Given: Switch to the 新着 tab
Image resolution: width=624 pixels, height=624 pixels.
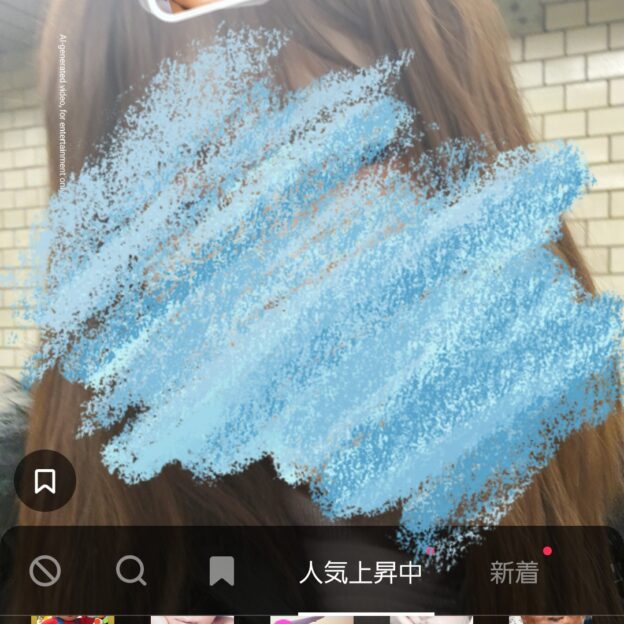Looking at the screenshot, I should coord(514,573).
